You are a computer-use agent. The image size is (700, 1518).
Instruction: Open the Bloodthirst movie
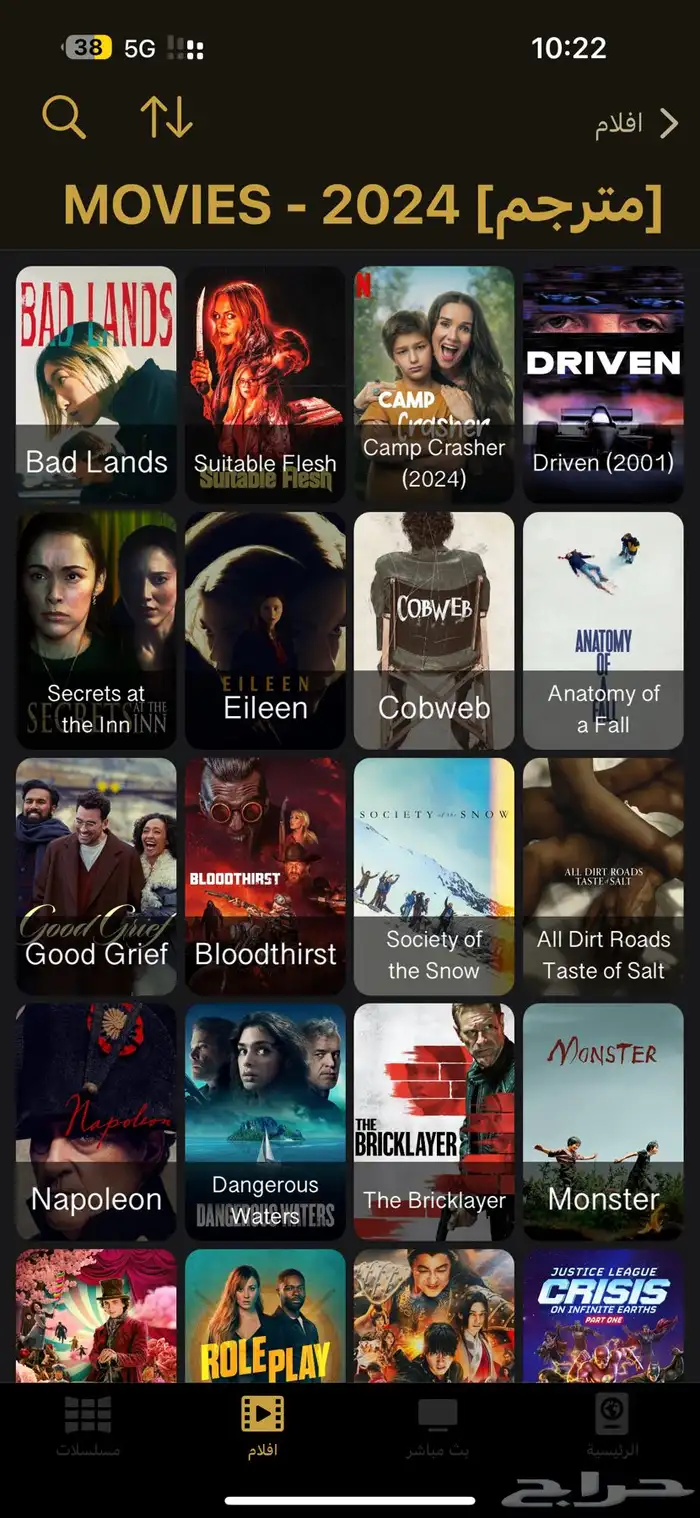[265, 876]
